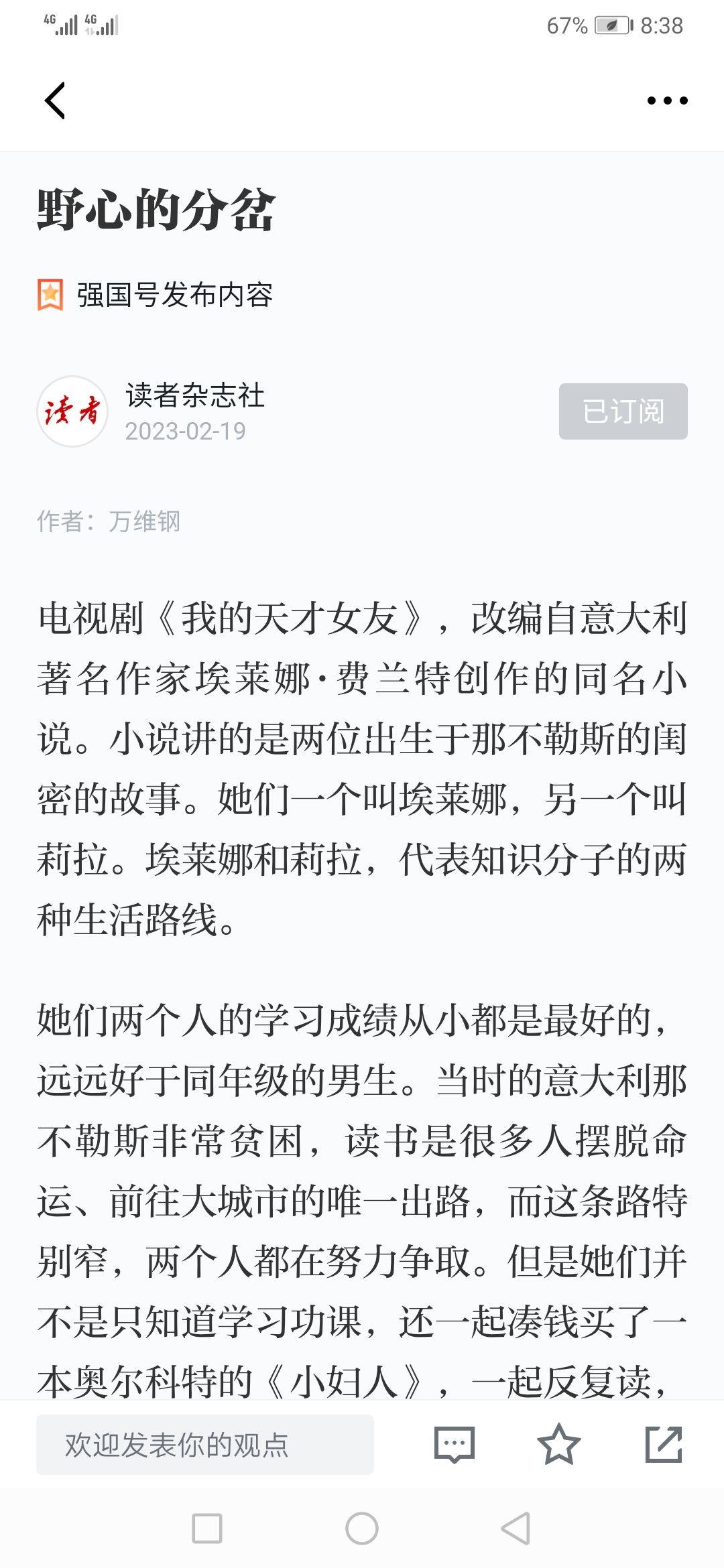Share this article
This screenshot has height=1568, width=724.
[664, 1444]
